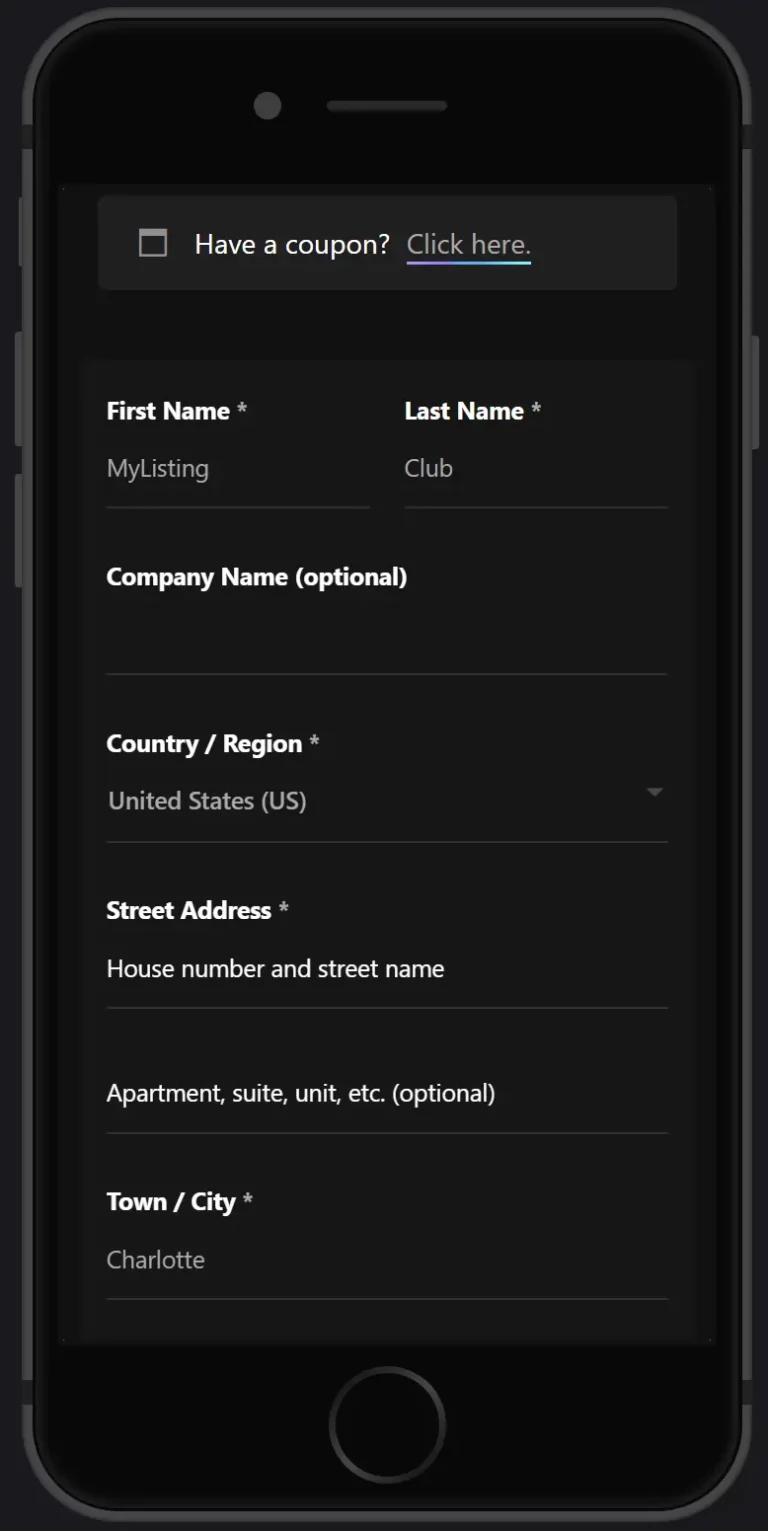Edit the Last Name field
The image size is (768, 1531).
[536, 470]
